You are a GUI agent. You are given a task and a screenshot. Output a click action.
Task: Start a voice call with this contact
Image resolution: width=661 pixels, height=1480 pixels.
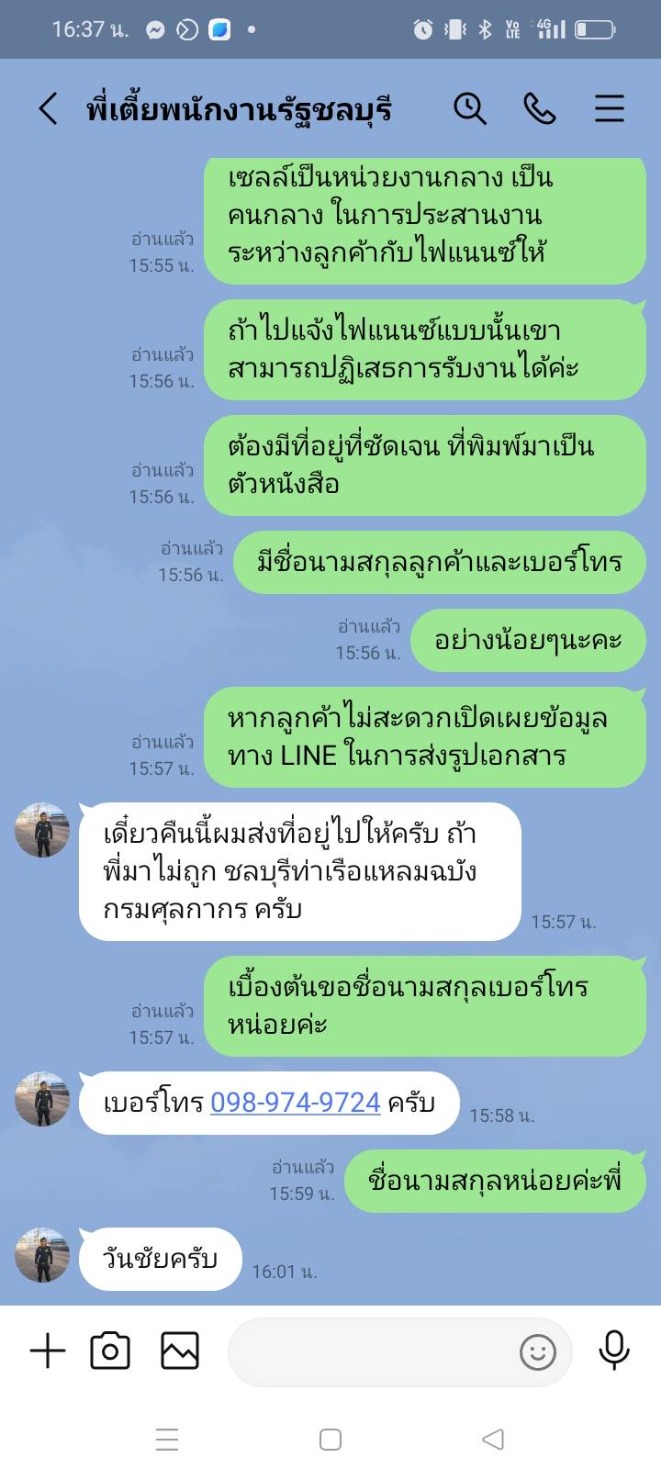[x=540, y=108]
